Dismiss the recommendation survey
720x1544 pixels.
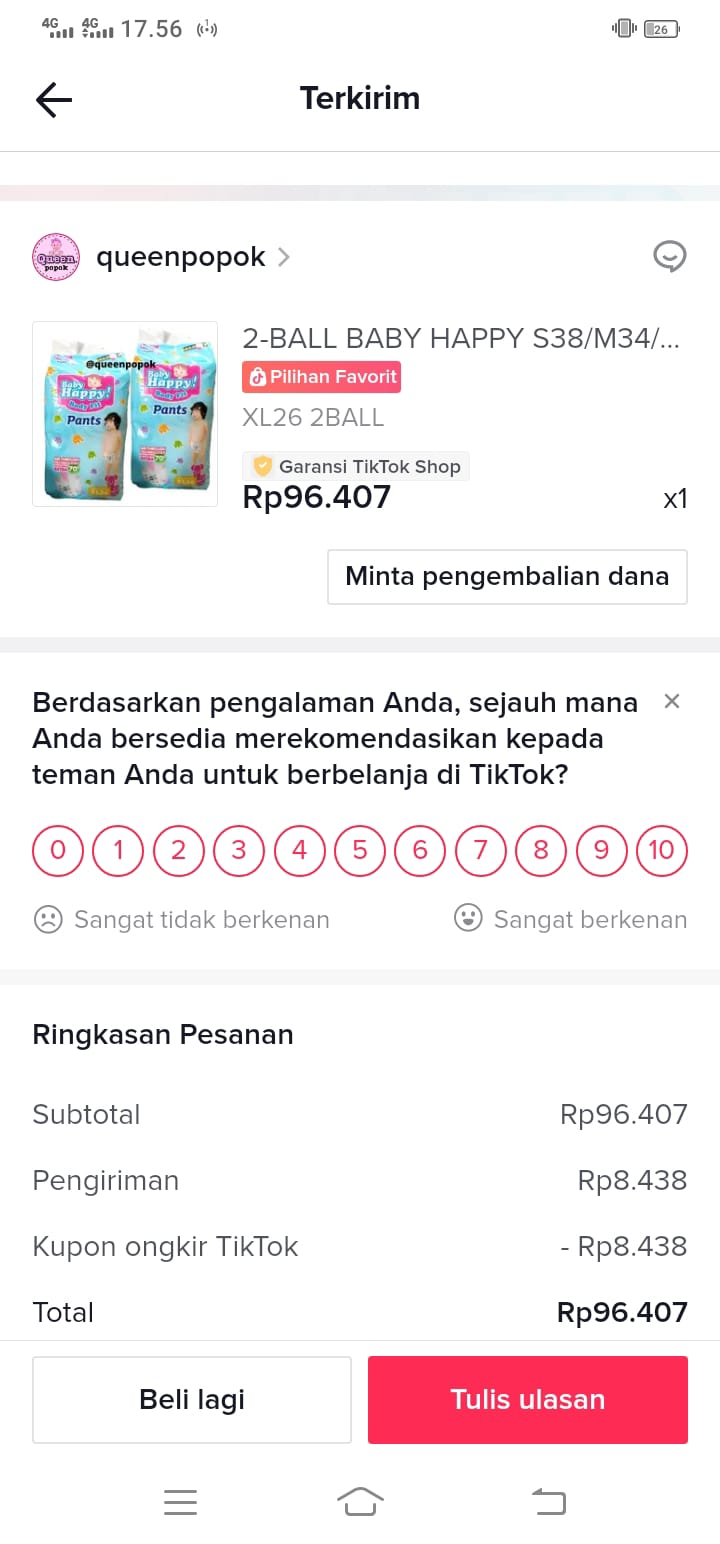pyautogui.click(x=672, y=701)
